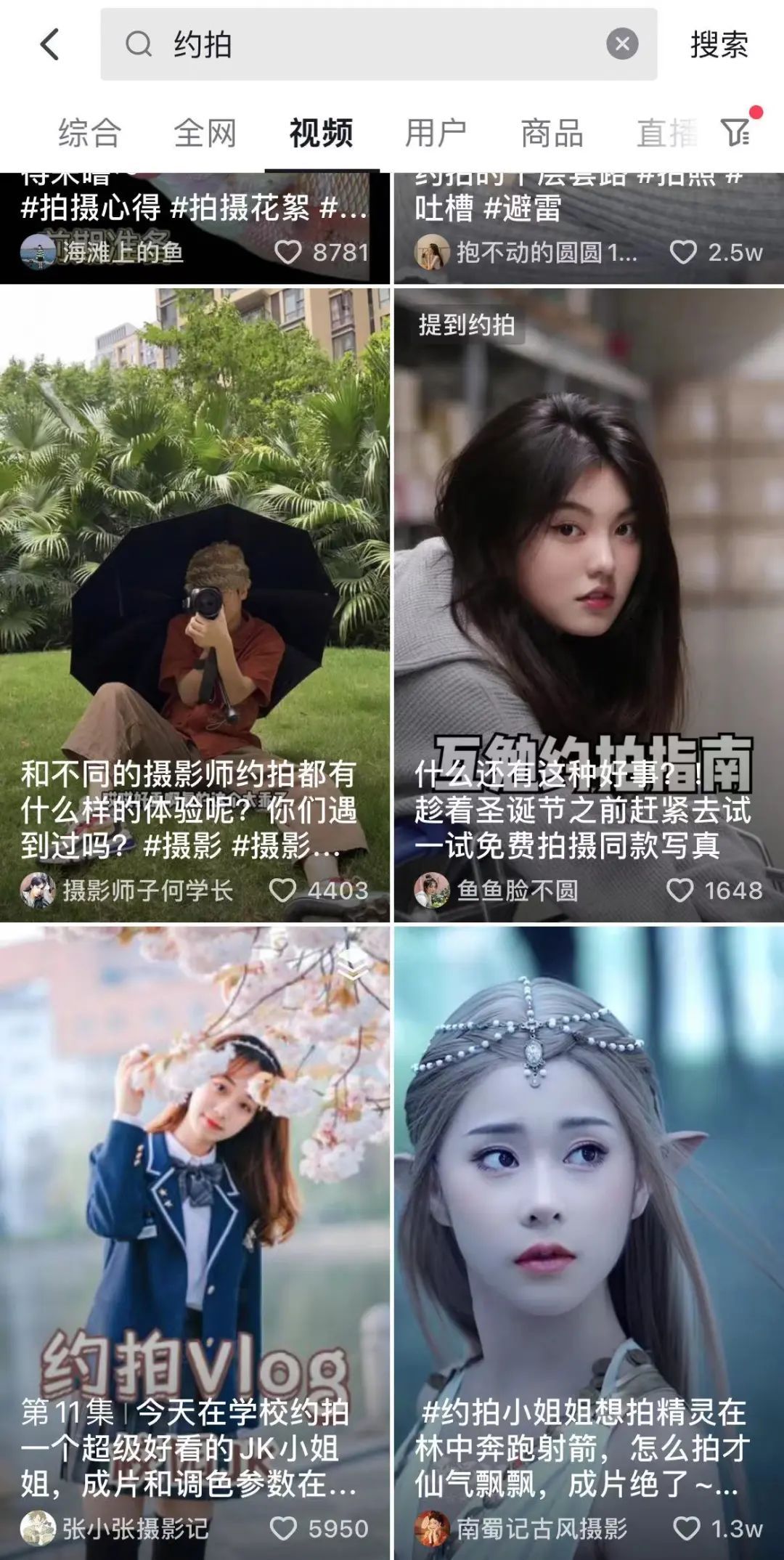The width and height of the screenshot is (784, 1560).
Task: Like the video by 海滩上的鱼
Action: [x=289, y=252]
